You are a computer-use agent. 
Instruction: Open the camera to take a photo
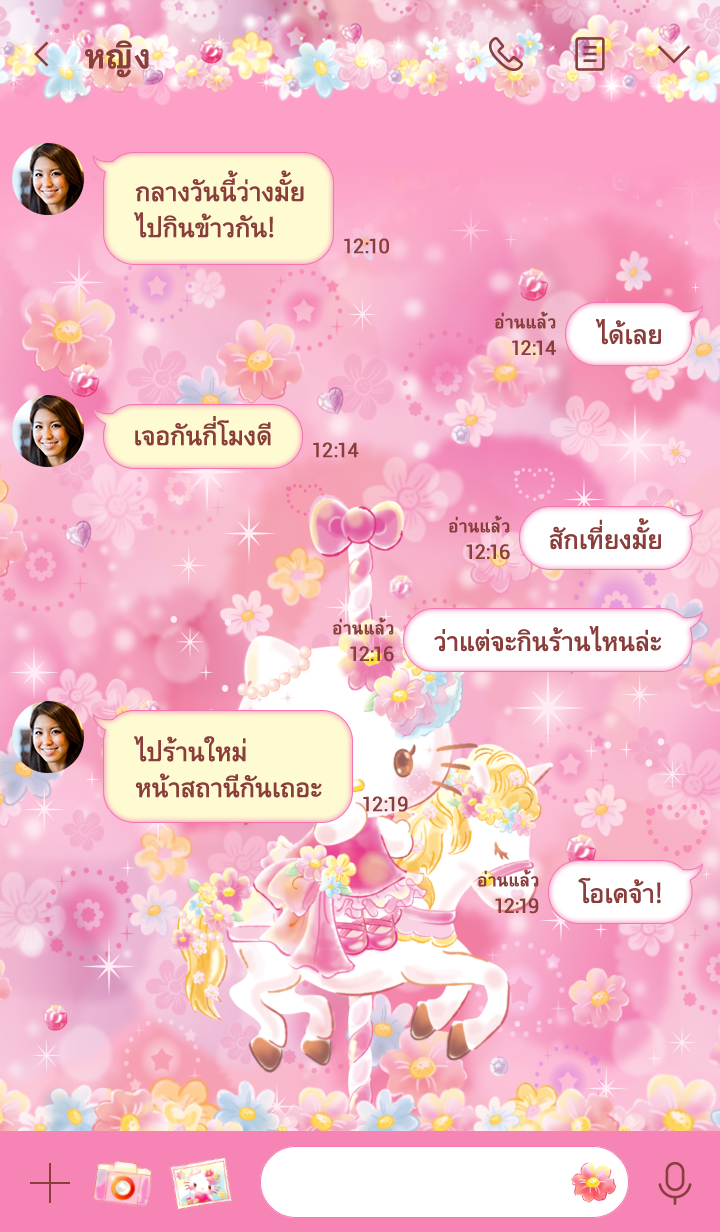(122, 1183)
